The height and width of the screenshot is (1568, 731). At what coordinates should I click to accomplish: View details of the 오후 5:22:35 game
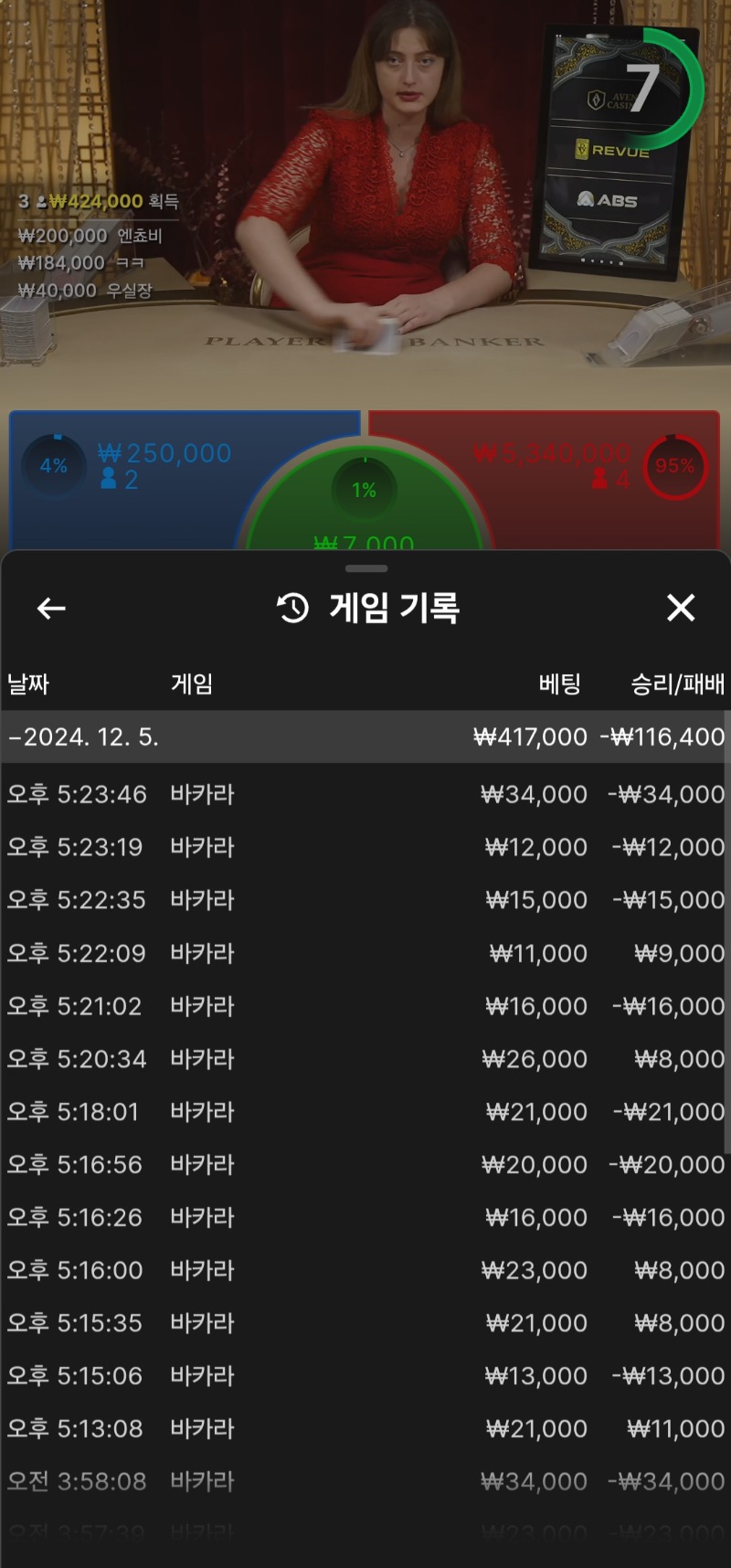pos(365,900)
